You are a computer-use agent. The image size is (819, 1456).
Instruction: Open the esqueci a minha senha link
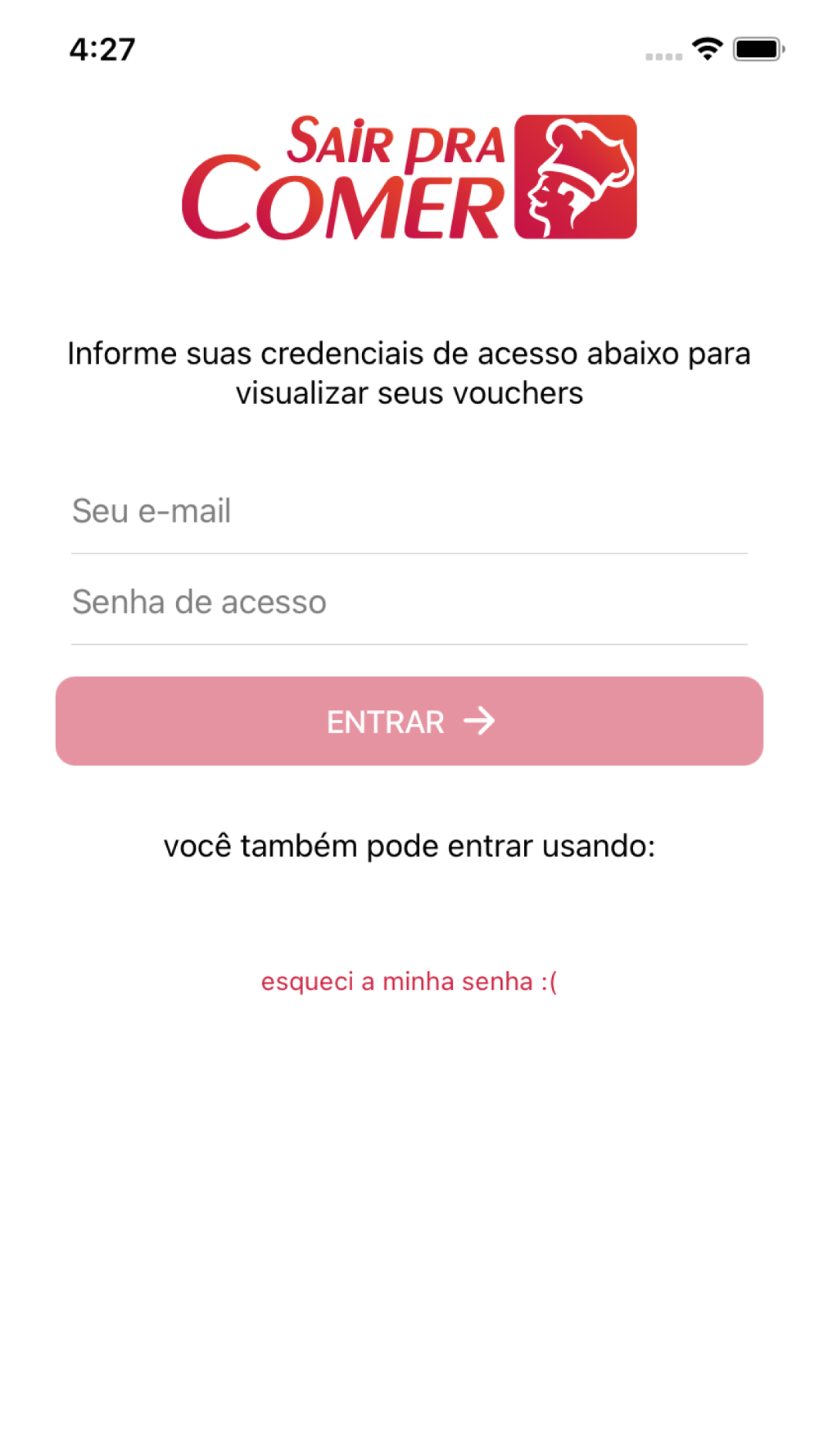coord(409,981)
